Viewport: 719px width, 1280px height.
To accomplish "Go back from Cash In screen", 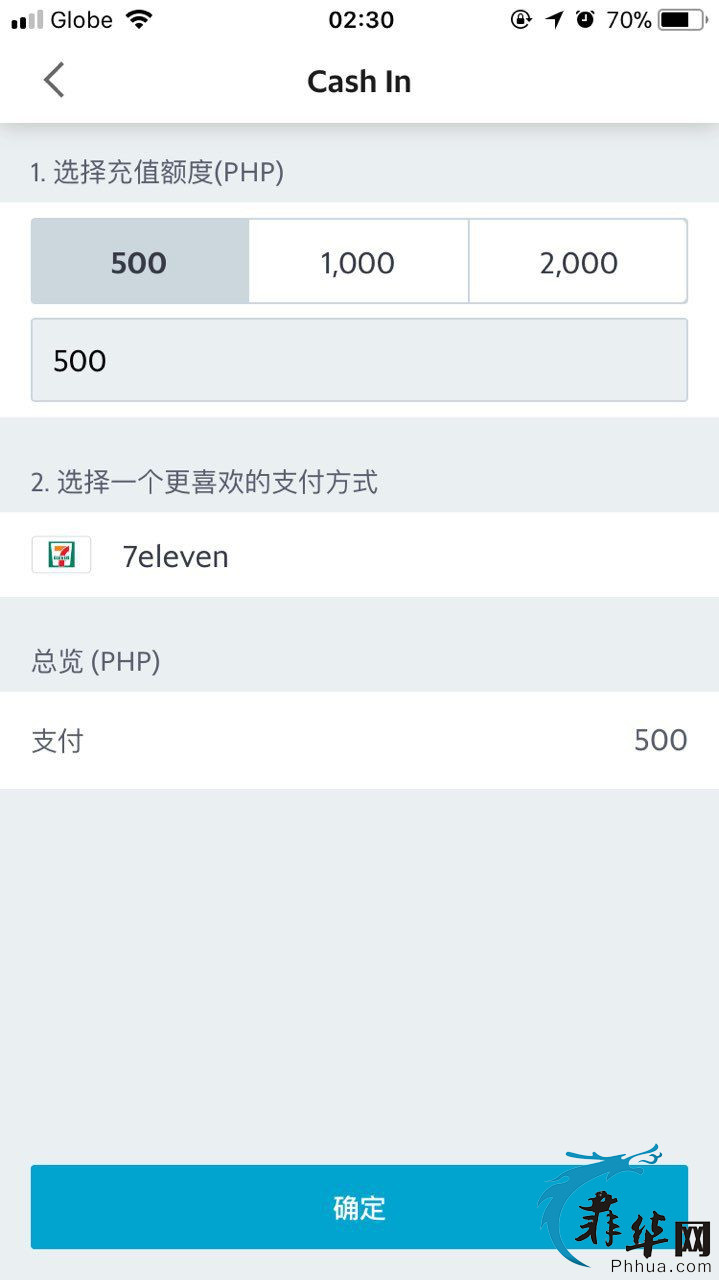I will pos(54,80).
